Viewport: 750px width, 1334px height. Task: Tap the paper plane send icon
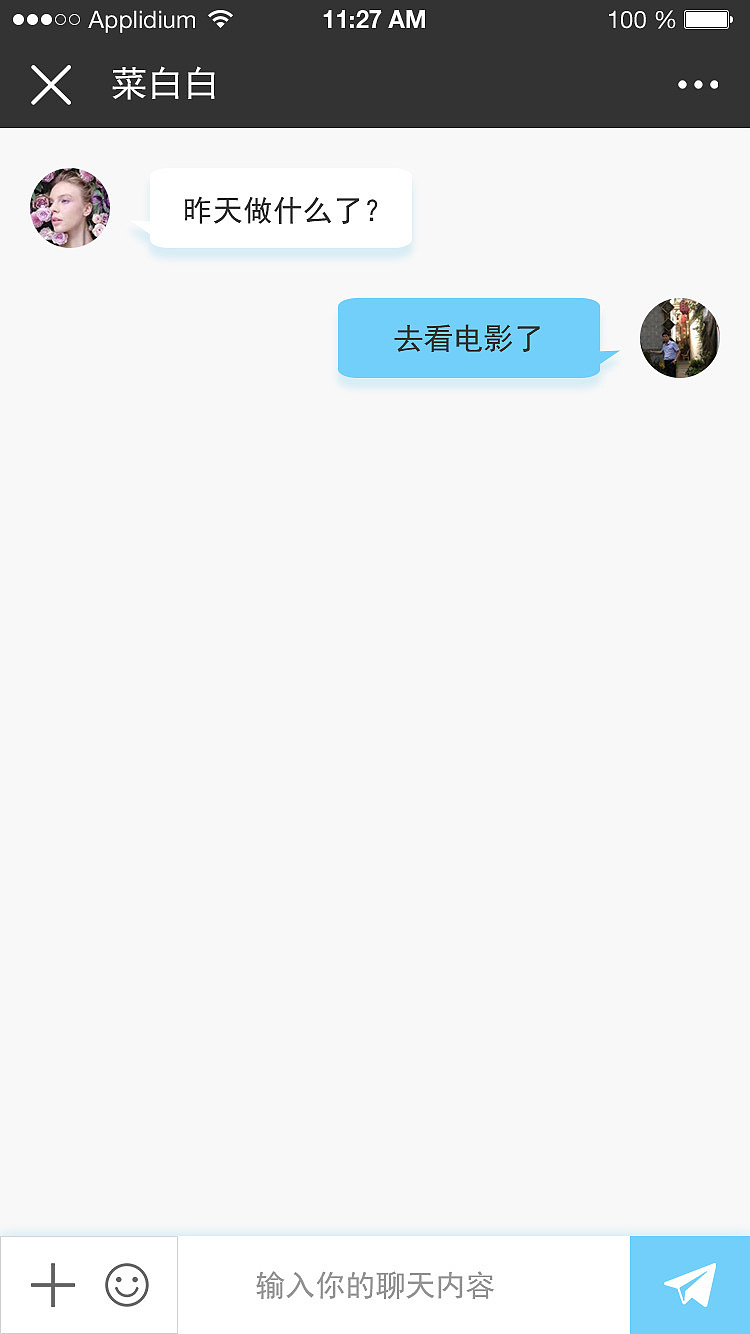click(689, 1285)
